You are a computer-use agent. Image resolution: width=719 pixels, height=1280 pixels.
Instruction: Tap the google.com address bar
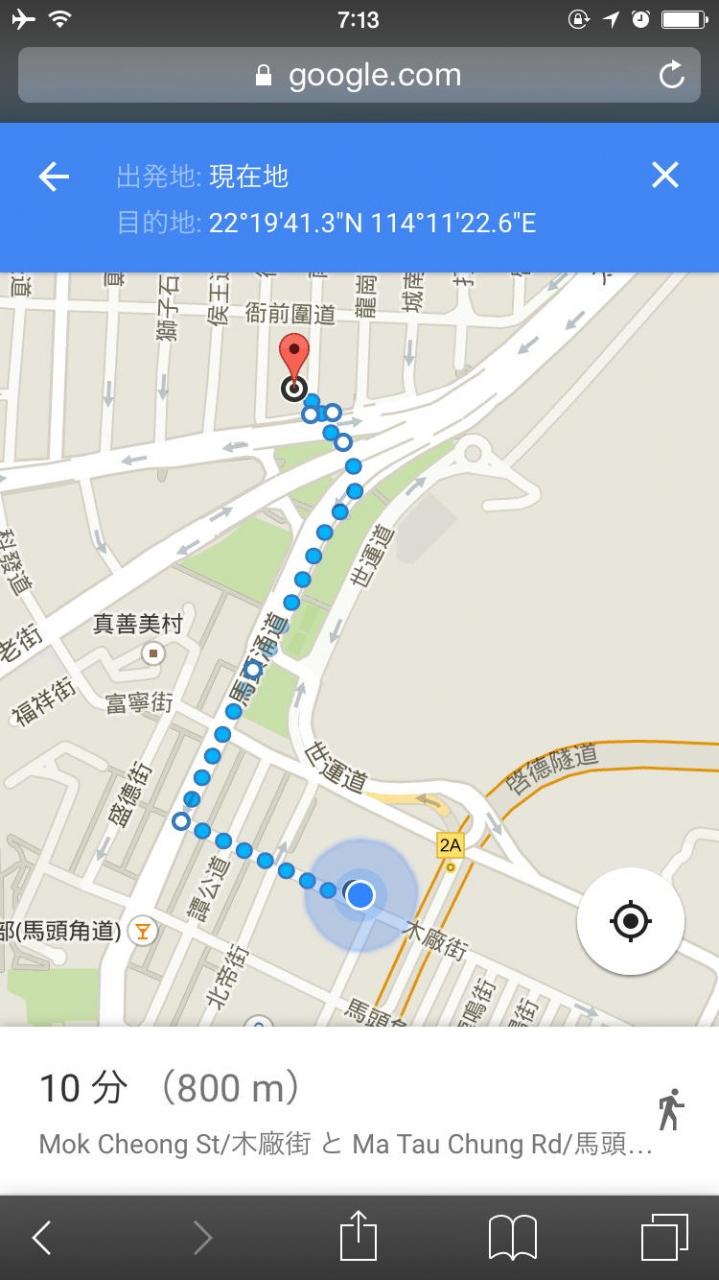358,75
